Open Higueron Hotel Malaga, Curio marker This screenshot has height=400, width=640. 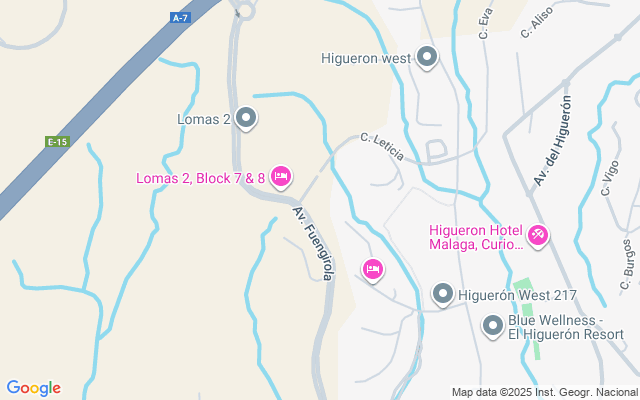pos(538,234)
